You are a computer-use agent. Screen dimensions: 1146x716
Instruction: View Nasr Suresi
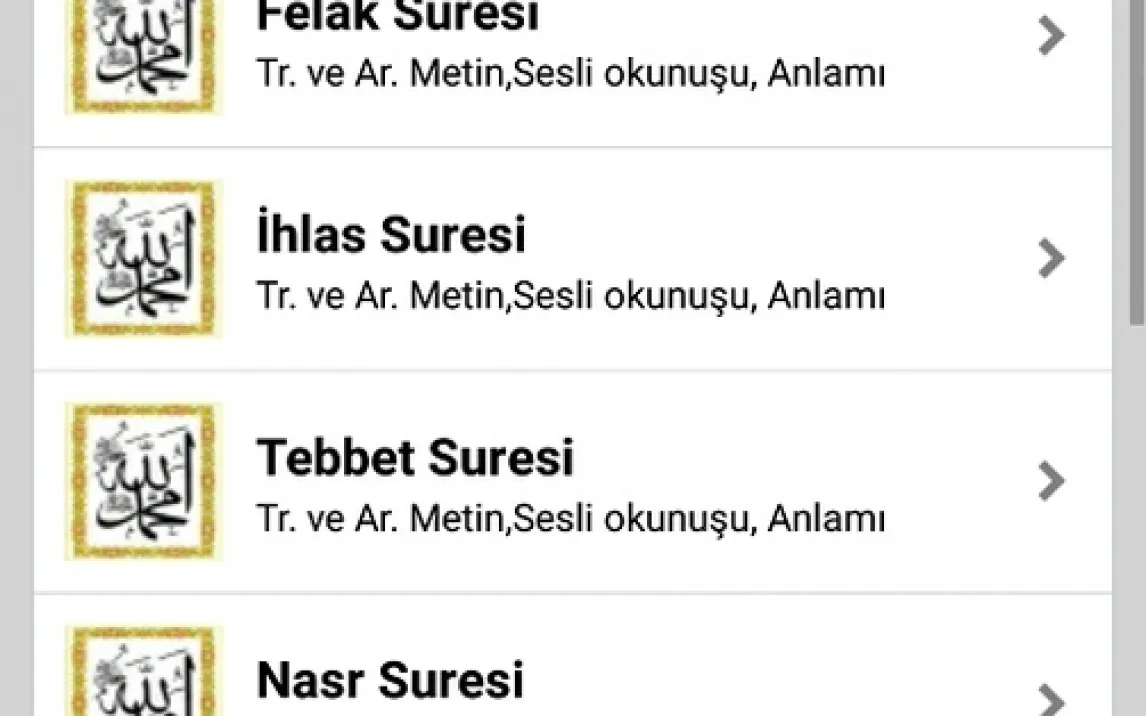pos(570,682)
